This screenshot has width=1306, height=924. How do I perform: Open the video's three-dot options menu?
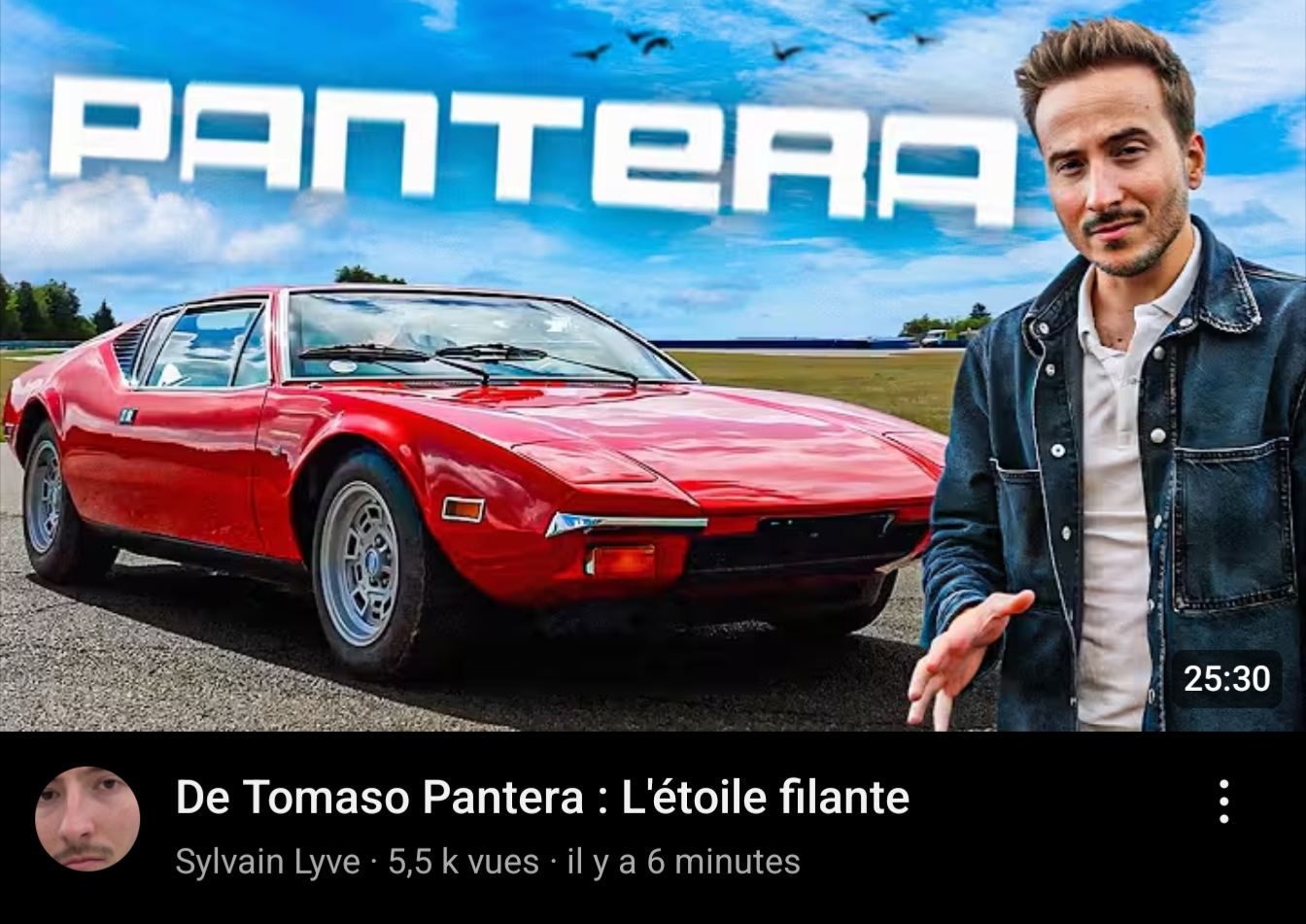1223,802
